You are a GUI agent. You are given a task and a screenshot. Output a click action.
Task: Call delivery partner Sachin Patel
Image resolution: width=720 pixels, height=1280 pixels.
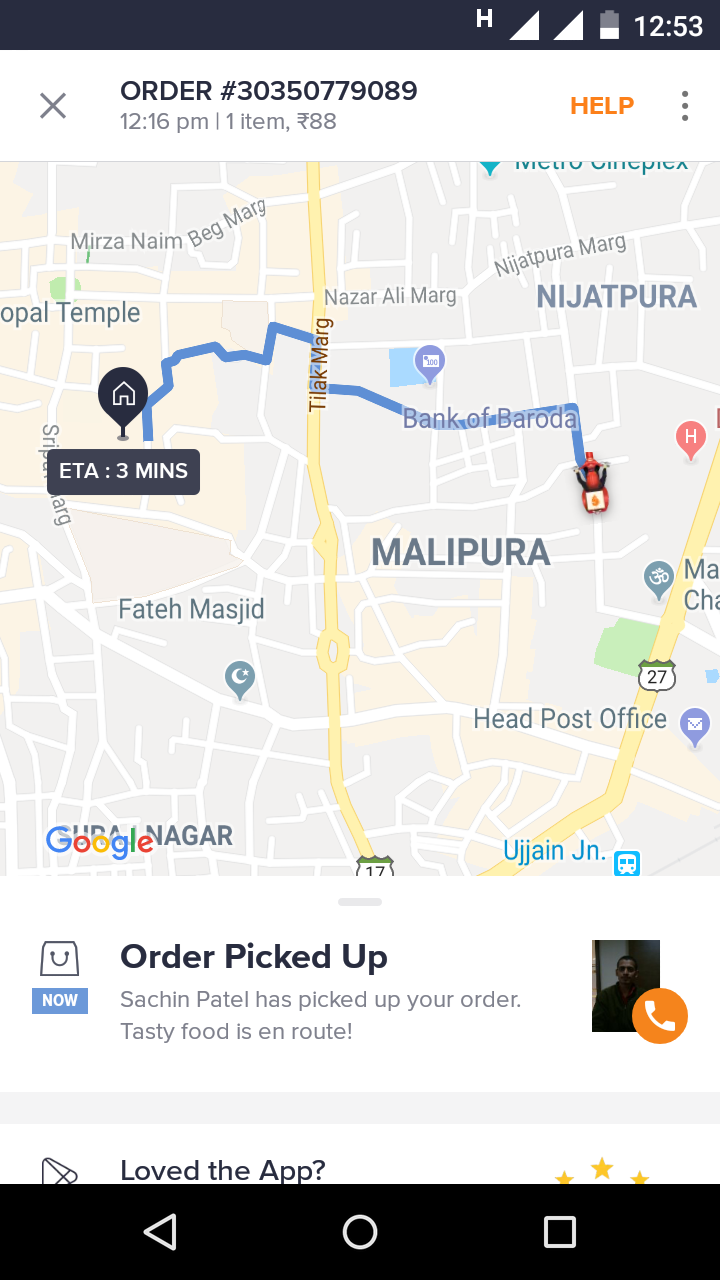(x=660, y=1016)
